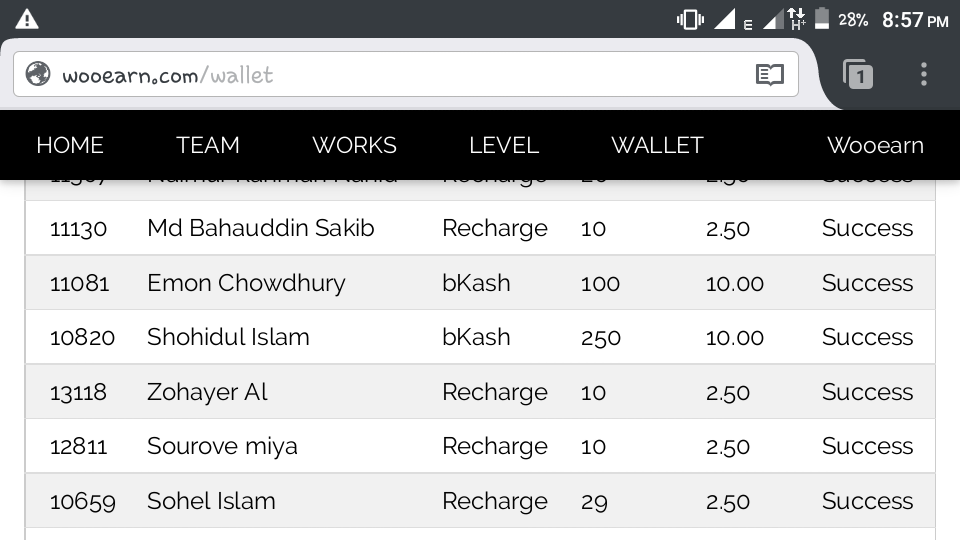Open the TEAM section
The image size is (960, 540).
(x=207, y=145)
